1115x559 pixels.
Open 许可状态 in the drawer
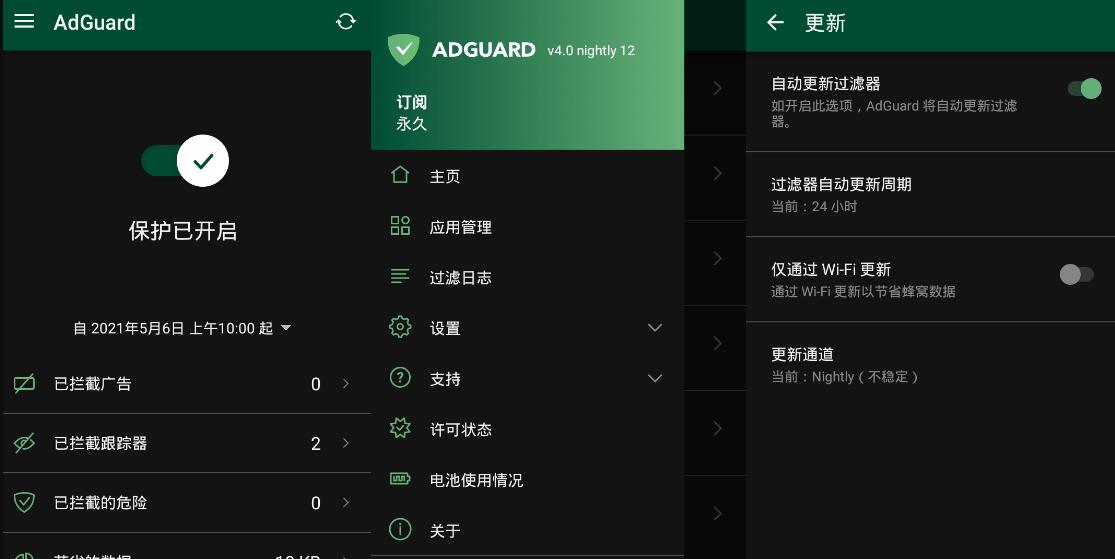coord(460,430)
